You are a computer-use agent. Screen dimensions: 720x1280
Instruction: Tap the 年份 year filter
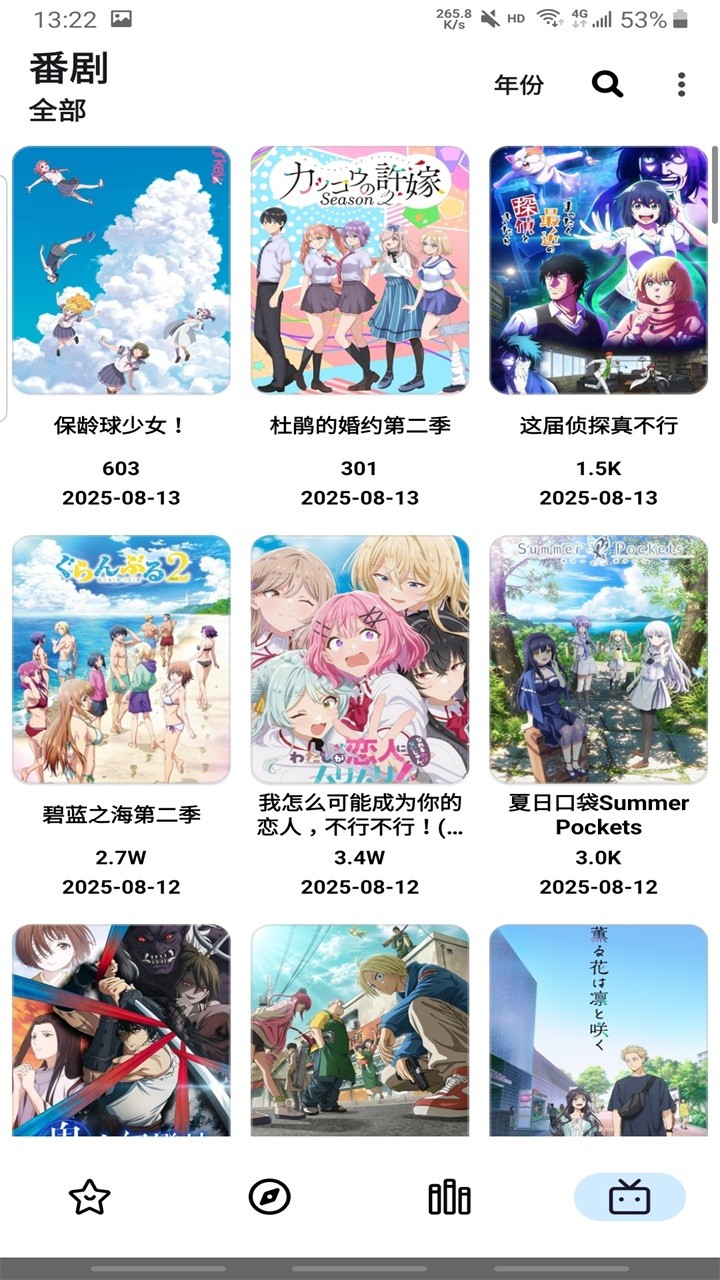click(x=519, y=84)
